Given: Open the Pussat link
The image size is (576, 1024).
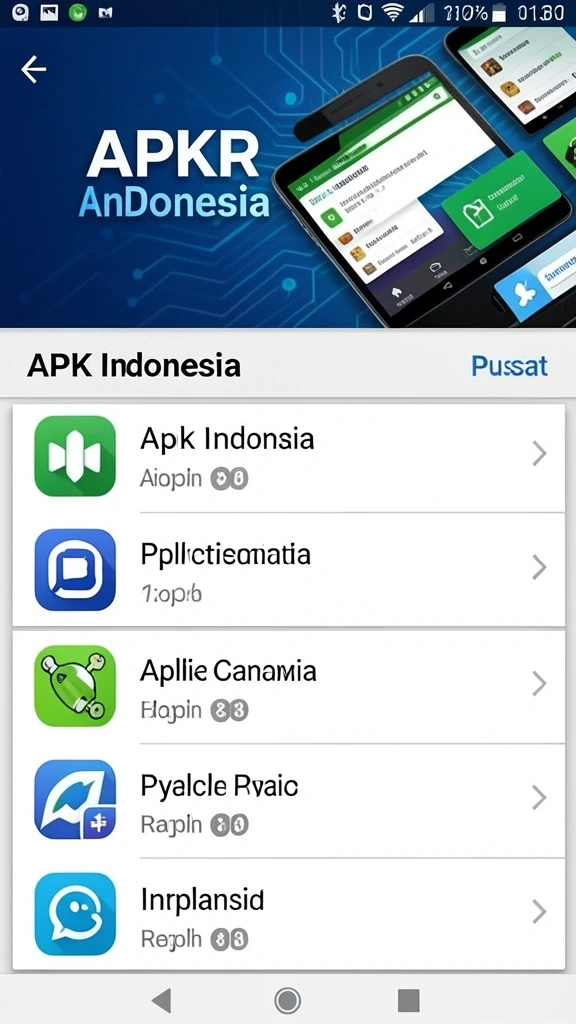Looking at the screenshot, I should click(509, 366).
